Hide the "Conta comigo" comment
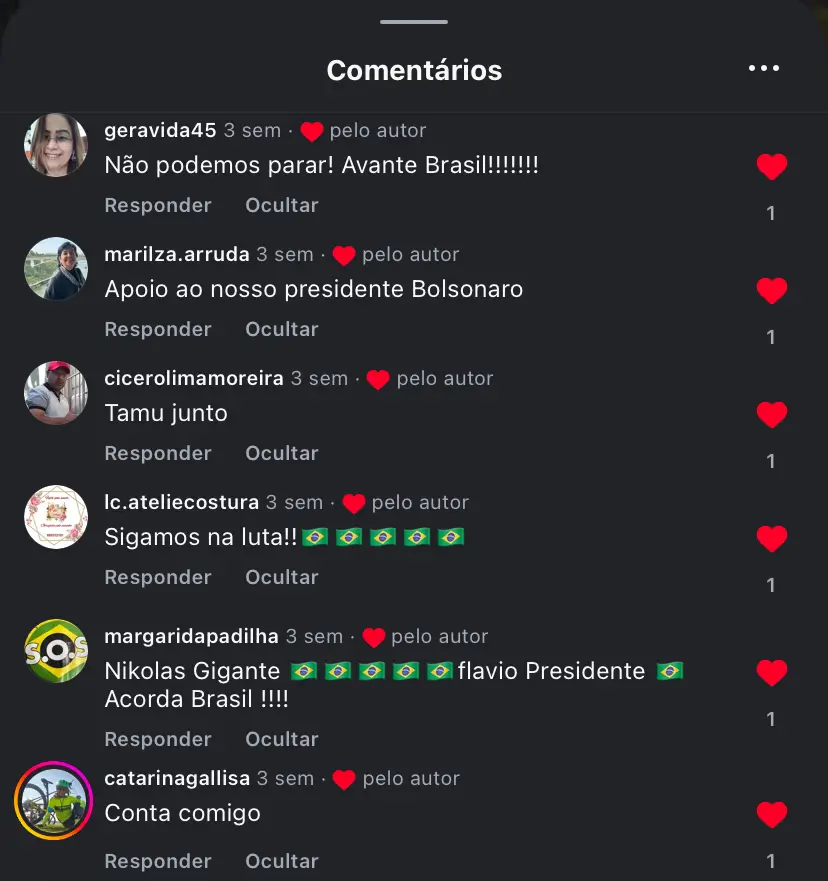The width and height of the screenshot is (828, 881). tap(282, 861)
